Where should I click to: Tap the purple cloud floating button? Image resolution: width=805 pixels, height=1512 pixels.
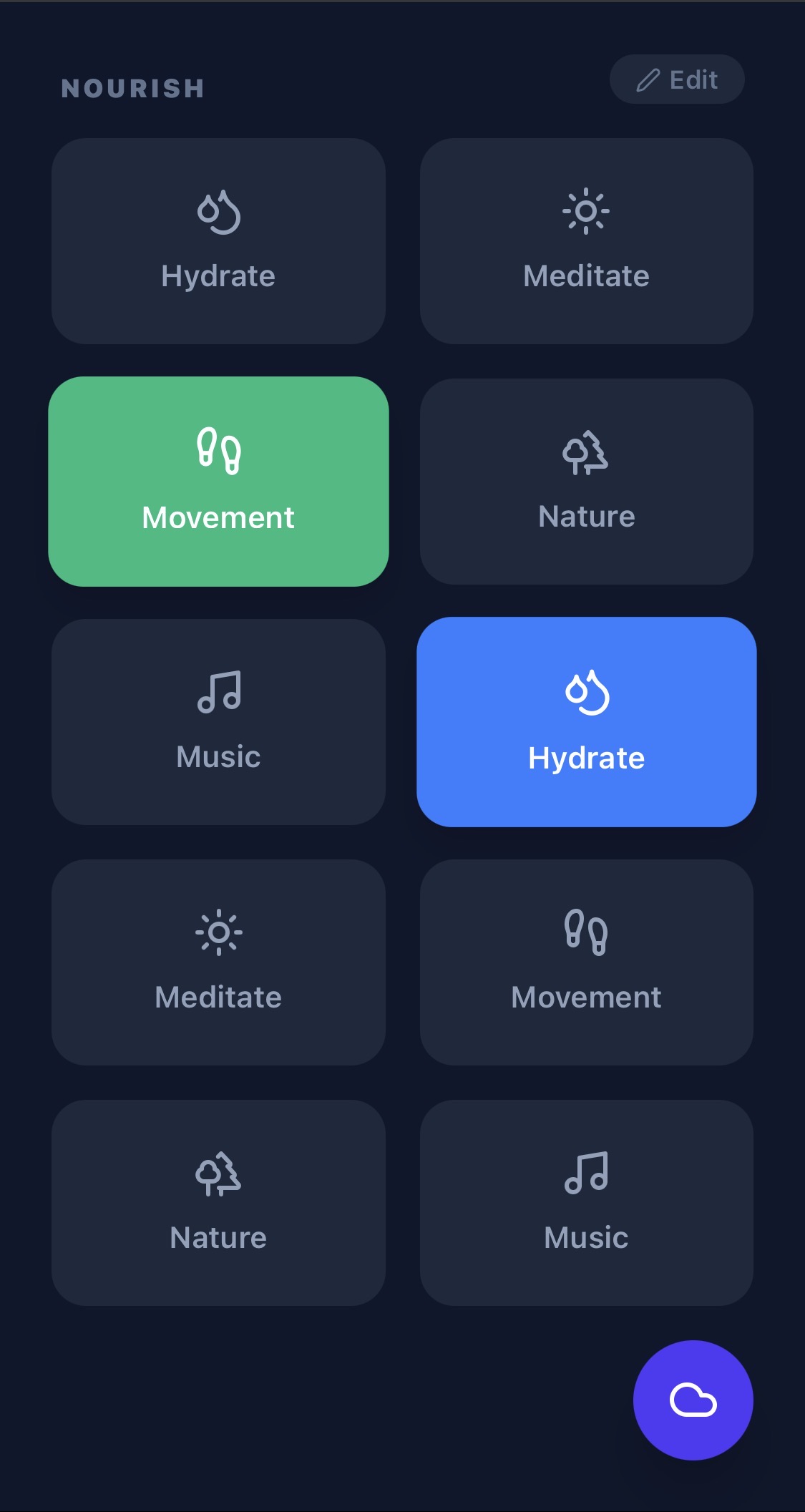(x=693, y=1400)
